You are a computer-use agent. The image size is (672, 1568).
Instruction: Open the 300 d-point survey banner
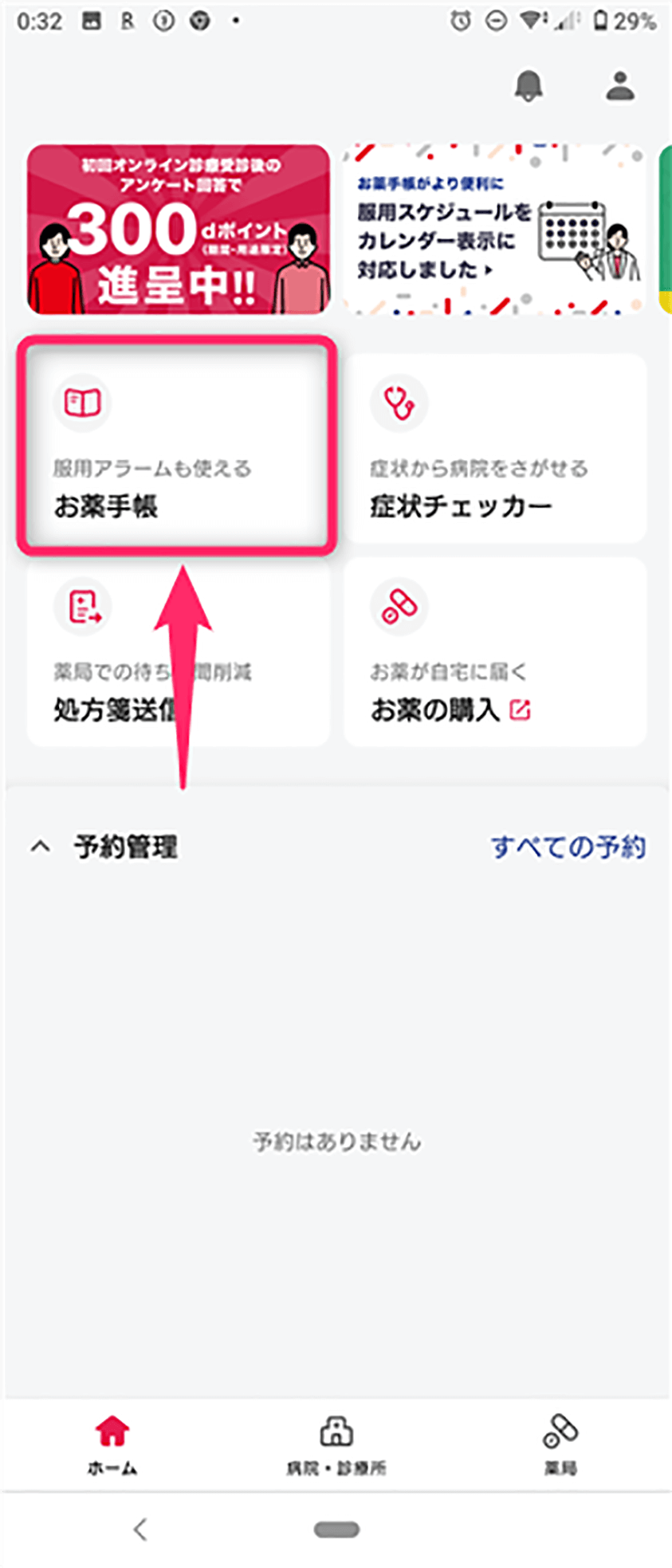coord(178,230)
